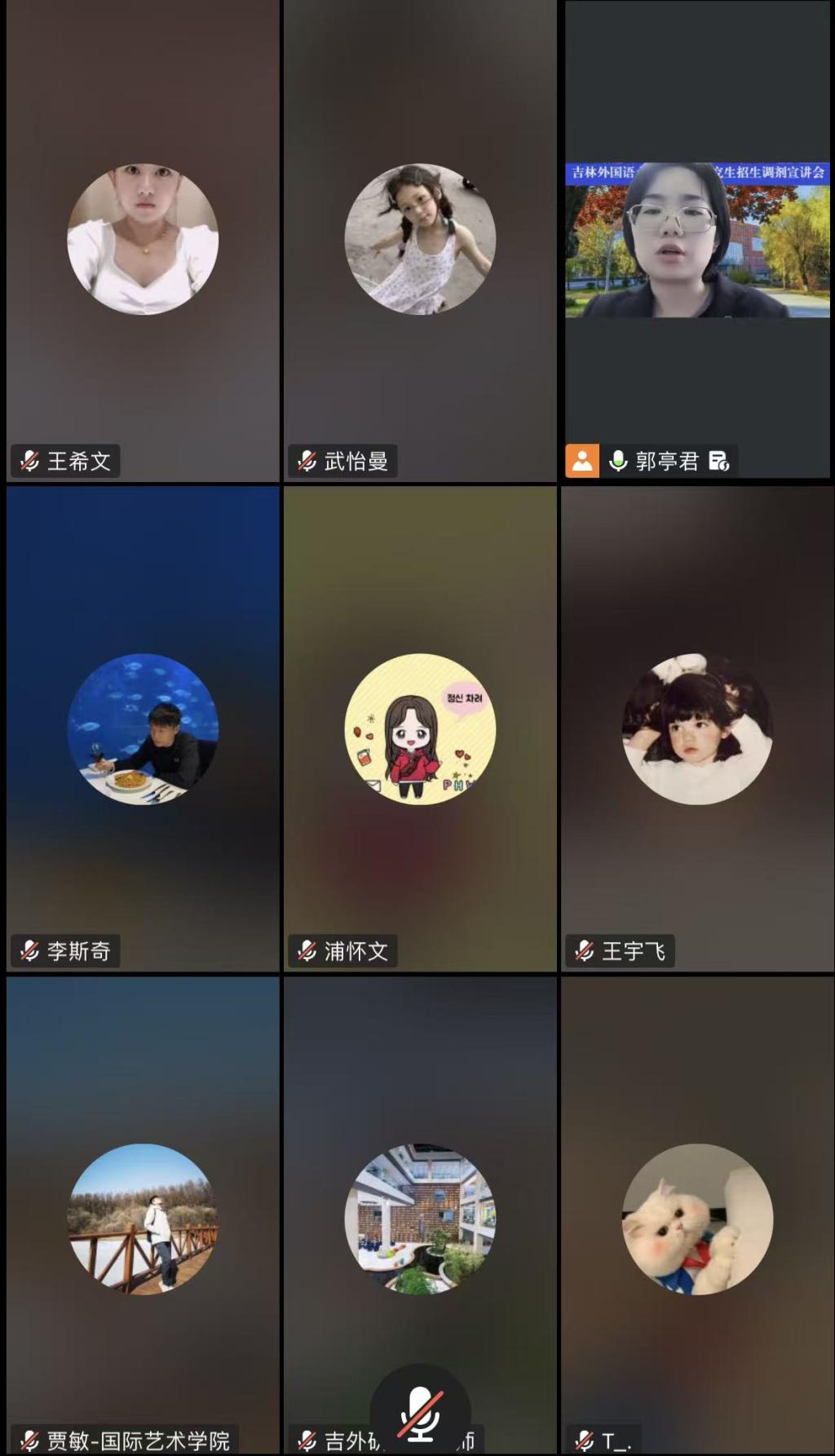The height and width of the screenshot is (1456, 835).
Task: Select 王宇飞's participant tile
Action: [x=697, y=728]
